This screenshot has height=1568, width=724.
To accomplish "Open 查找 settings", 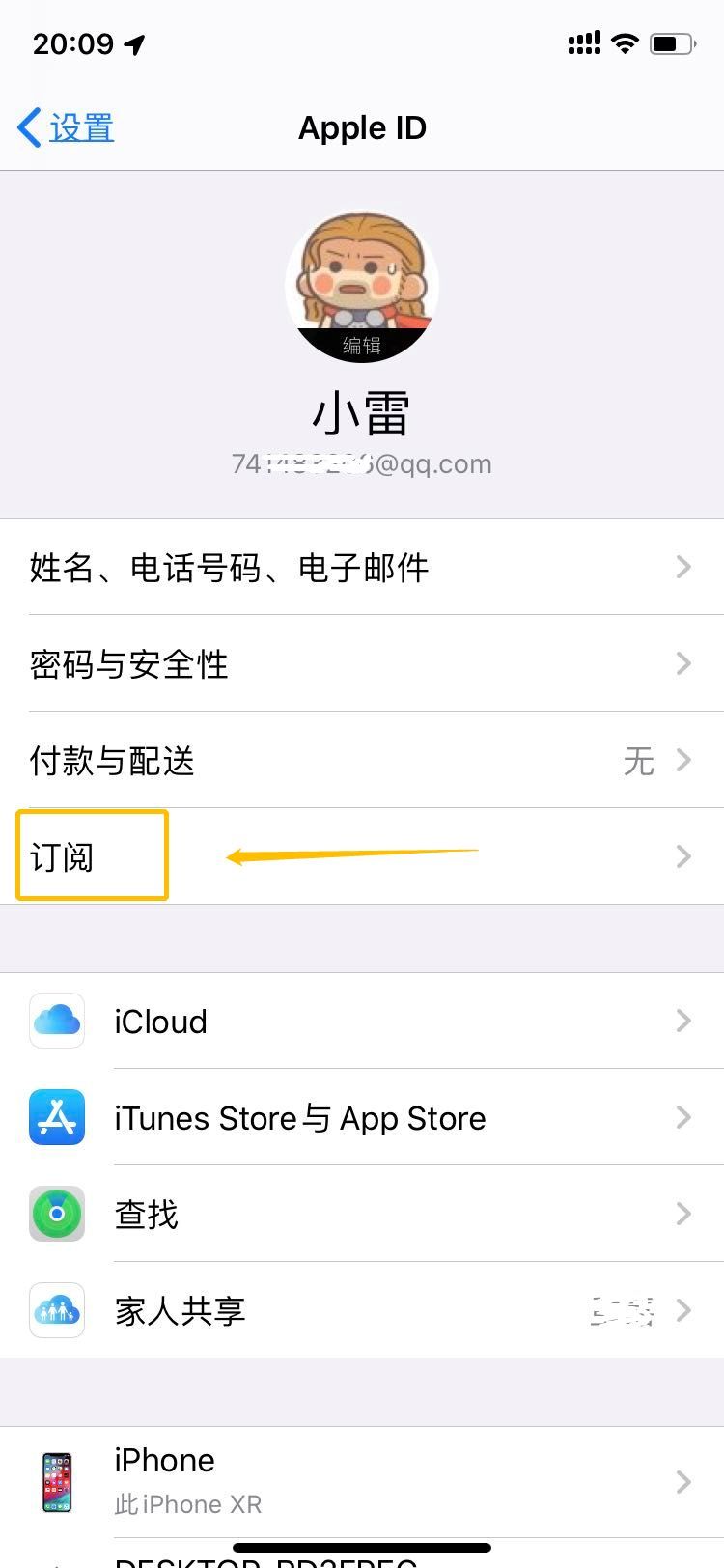I will (x=362, y=1215).
